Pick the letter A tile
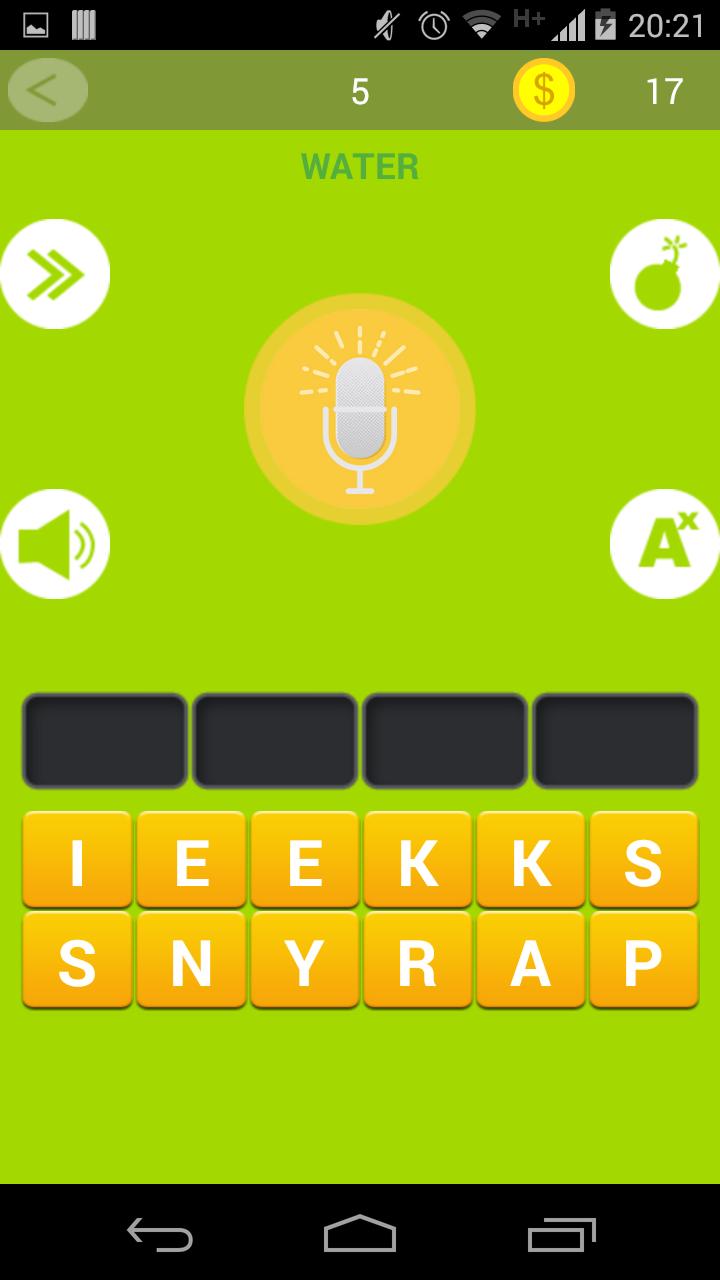The image size is (720, 1280). [530, 961]
